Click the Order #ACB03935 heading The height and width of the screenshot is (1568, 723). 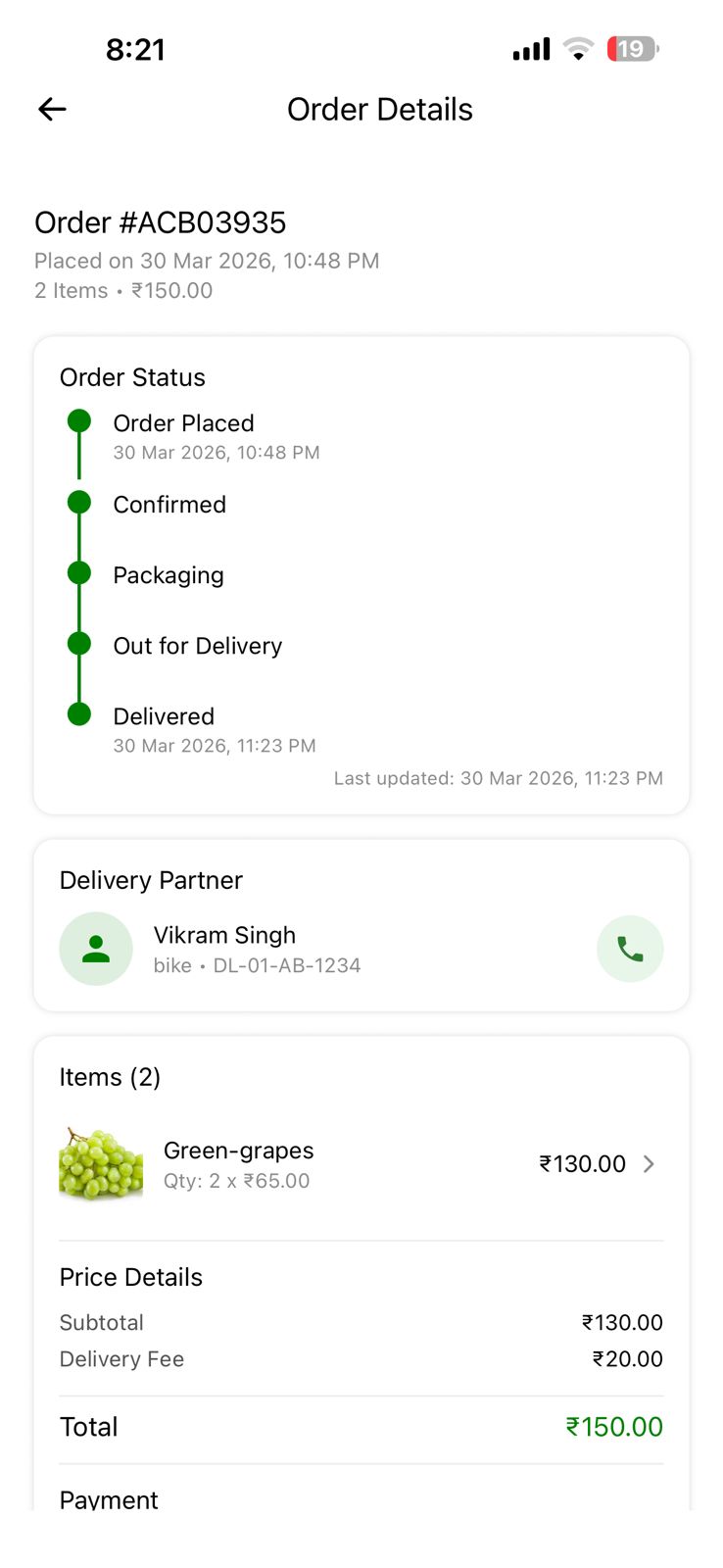pyautogui.click(x=161, y=222)
